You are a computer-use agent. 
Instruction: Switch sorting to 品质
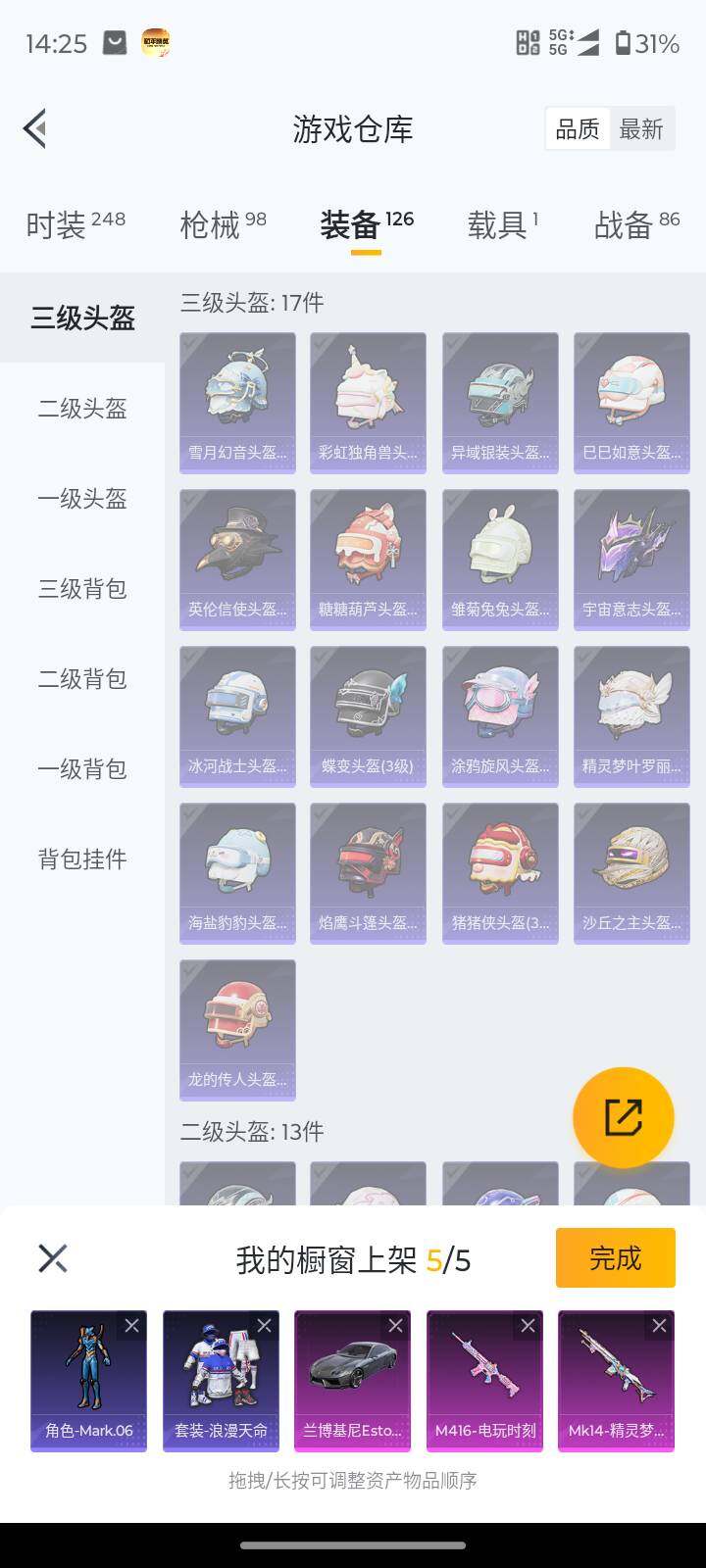pyautogui.click(x=578, y=129)
